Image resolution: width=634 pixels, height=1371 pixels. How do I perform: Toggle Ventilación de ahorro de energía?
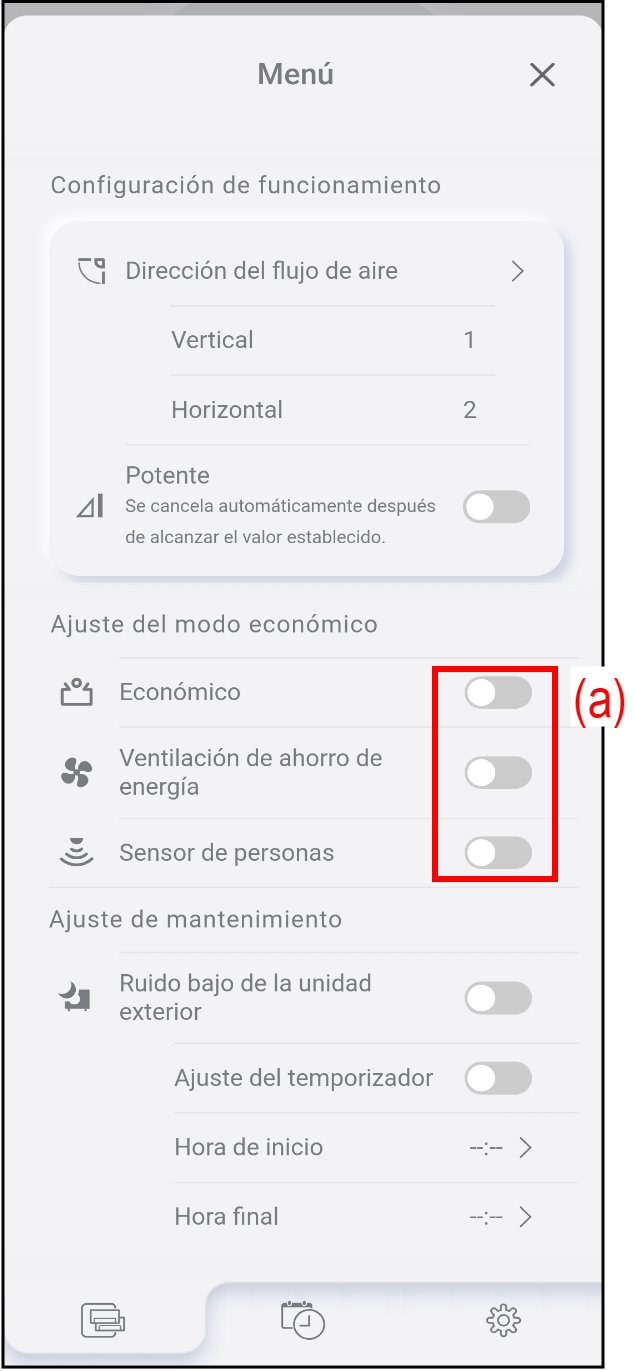coord(497,772)
